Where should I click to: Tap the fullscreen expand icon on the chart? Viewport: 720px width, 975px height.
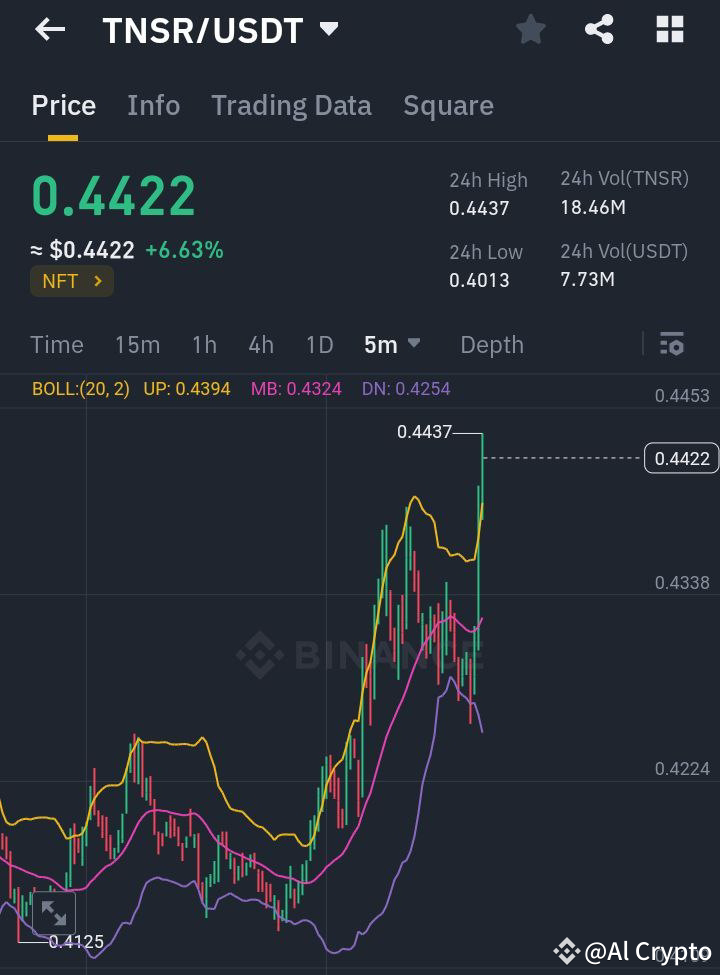tap(54, 912)
